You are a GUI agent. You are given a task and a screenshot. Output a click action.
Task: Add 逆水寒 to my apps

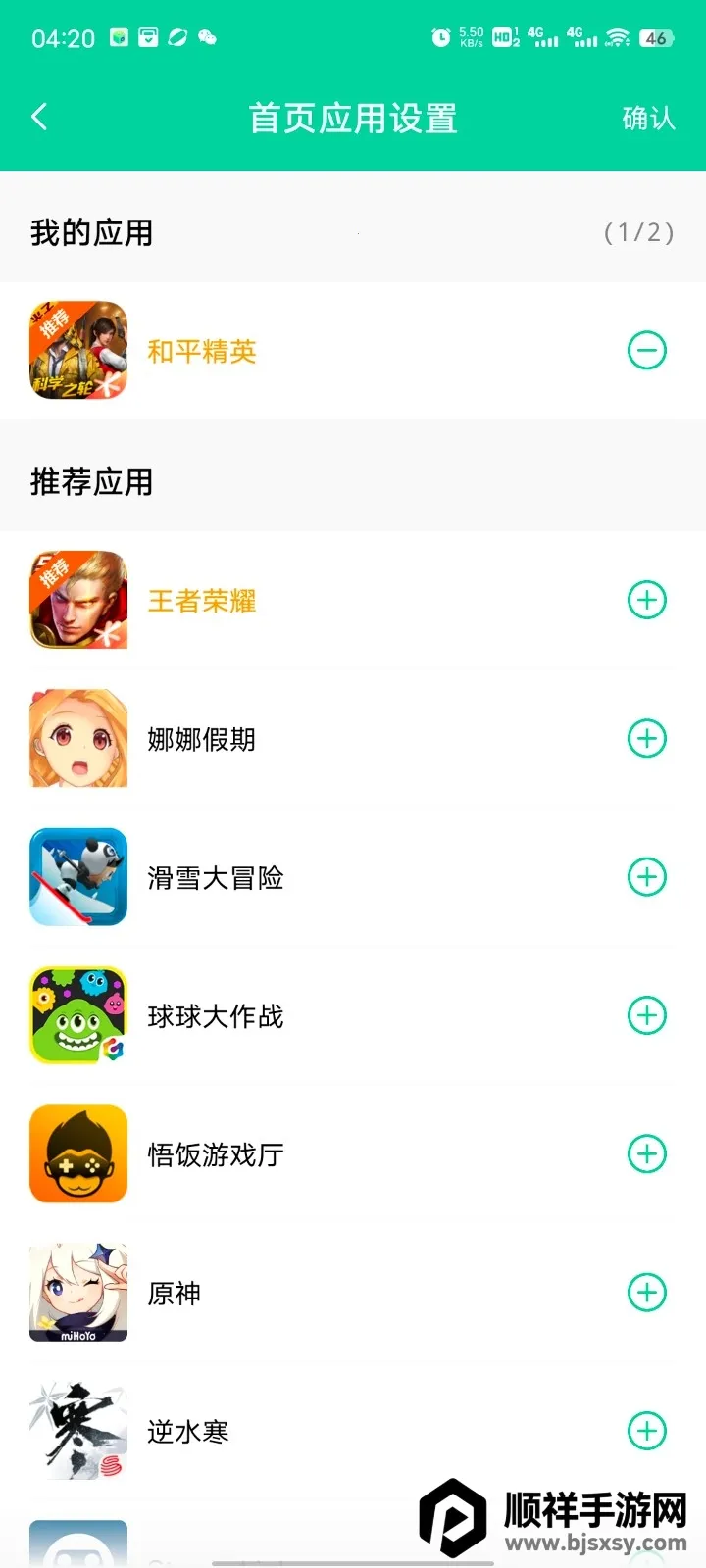[647, 1431]
